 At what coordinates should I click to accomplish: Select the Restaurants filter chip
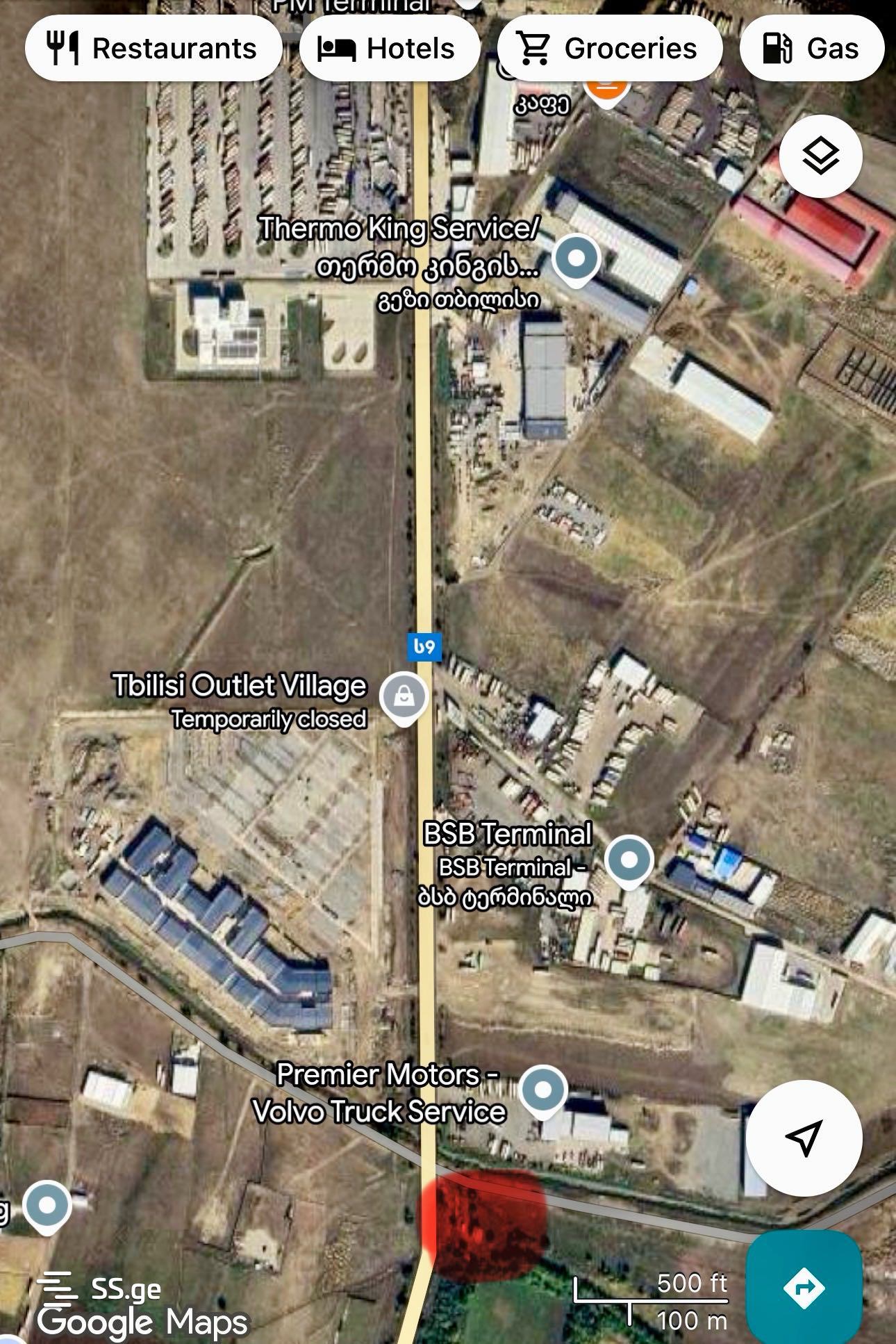click(x=153, y=49)
